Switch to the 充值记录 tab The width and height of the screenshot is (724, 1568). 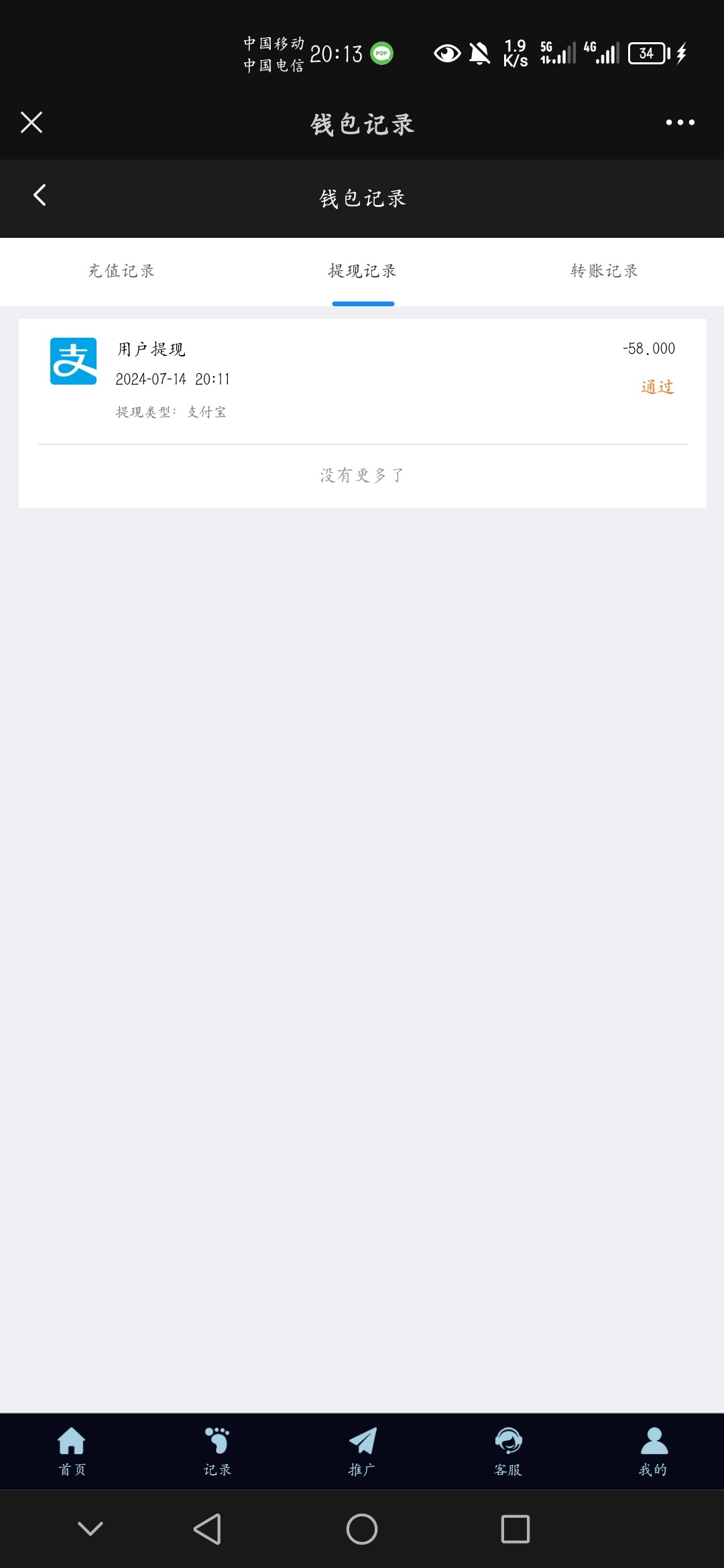pos(121,271)
